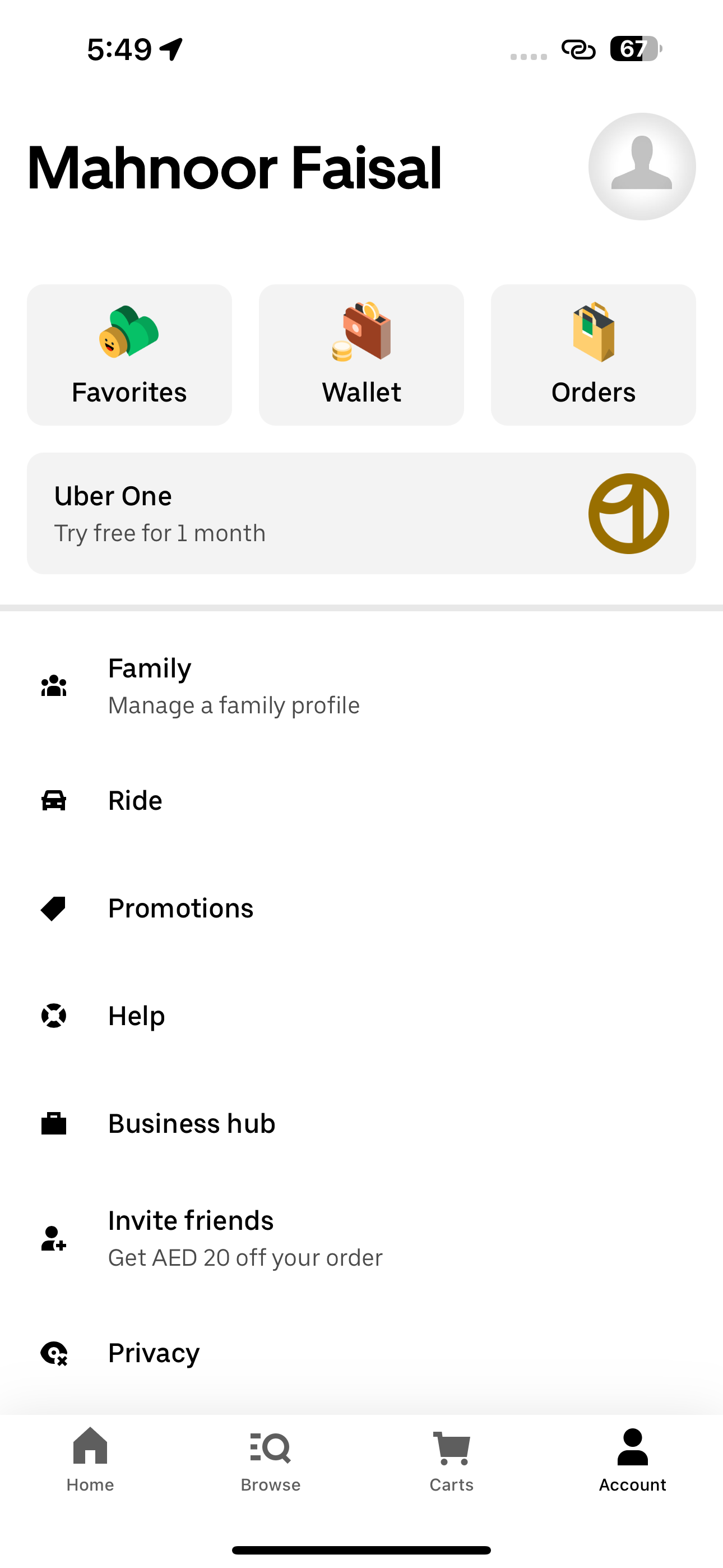Tap the briefcase icon for Business hub
Viewport: 723px width, 1568px height.
point(54,1123)
